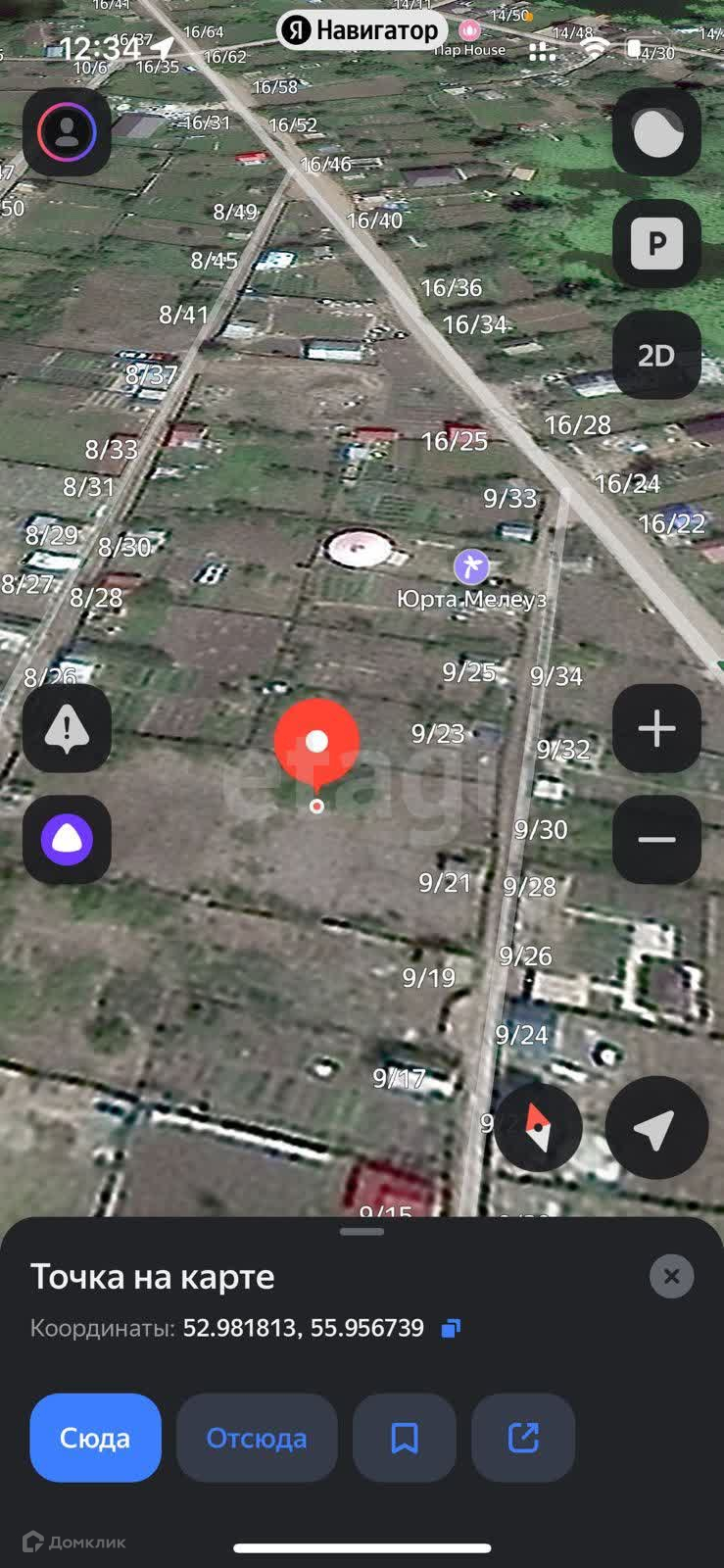
Task: Activate the Alice voice assistant
Action: [67, 840]
